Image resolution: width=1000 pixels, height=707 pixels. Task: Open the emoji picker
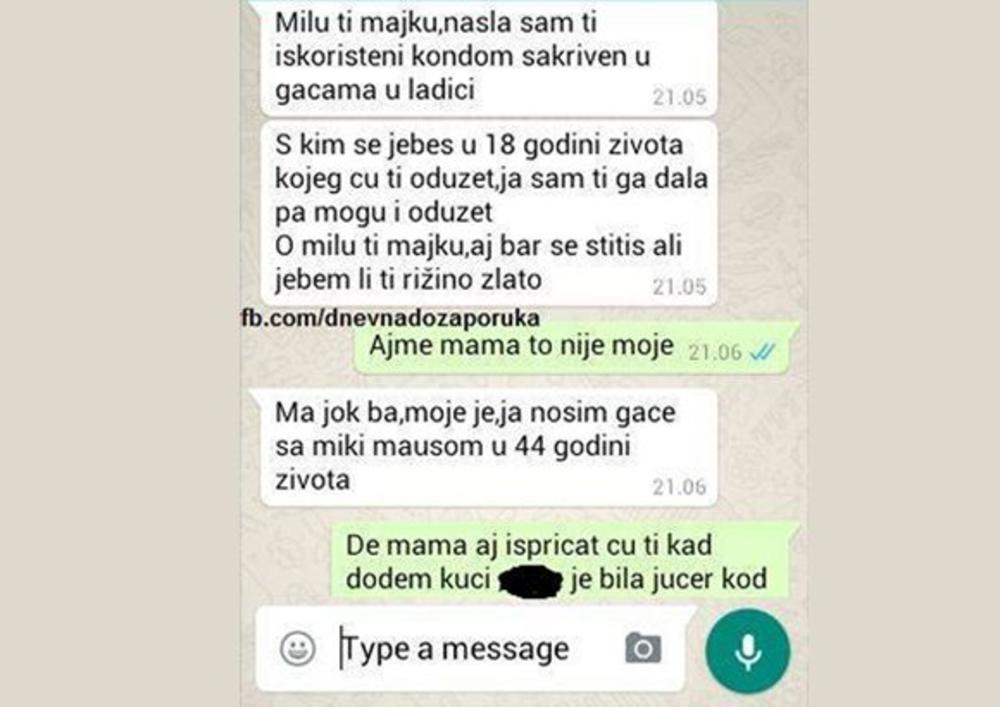pos(297,649)
